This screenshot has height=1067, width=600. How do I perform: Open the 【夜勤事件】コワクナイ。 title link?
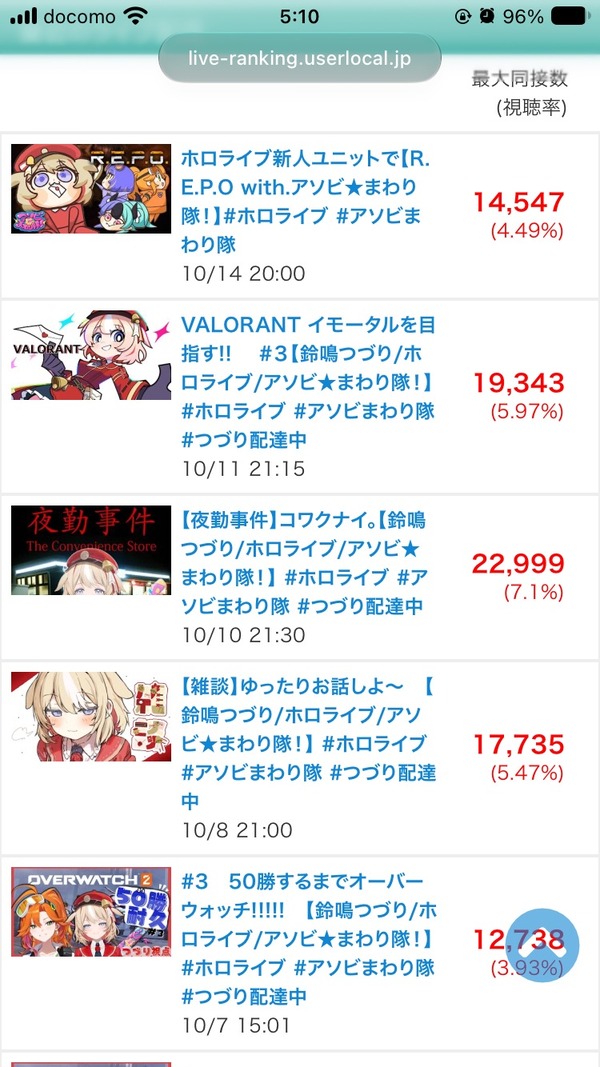coord(305,563)
